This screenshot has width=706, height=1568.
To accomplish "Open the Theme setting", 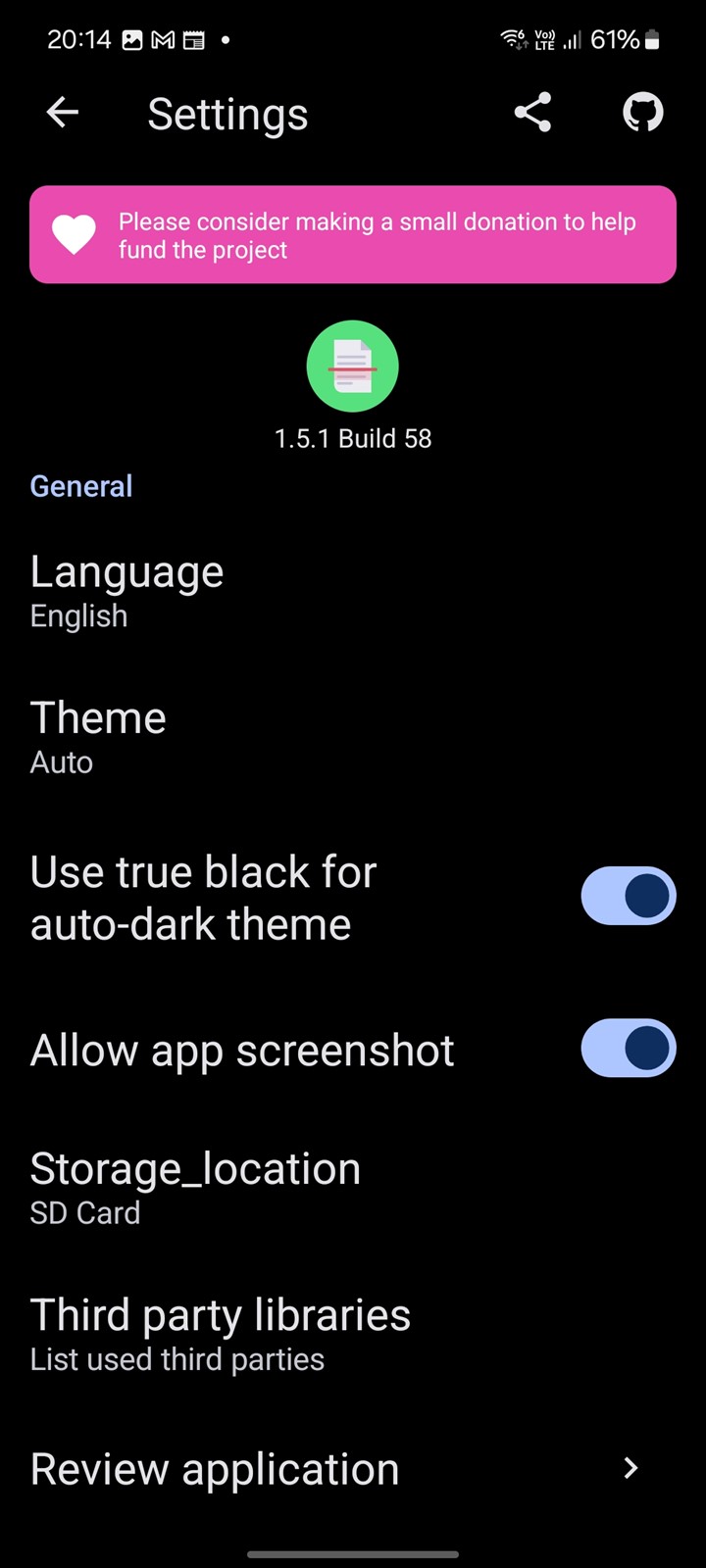I will point(353,737).
